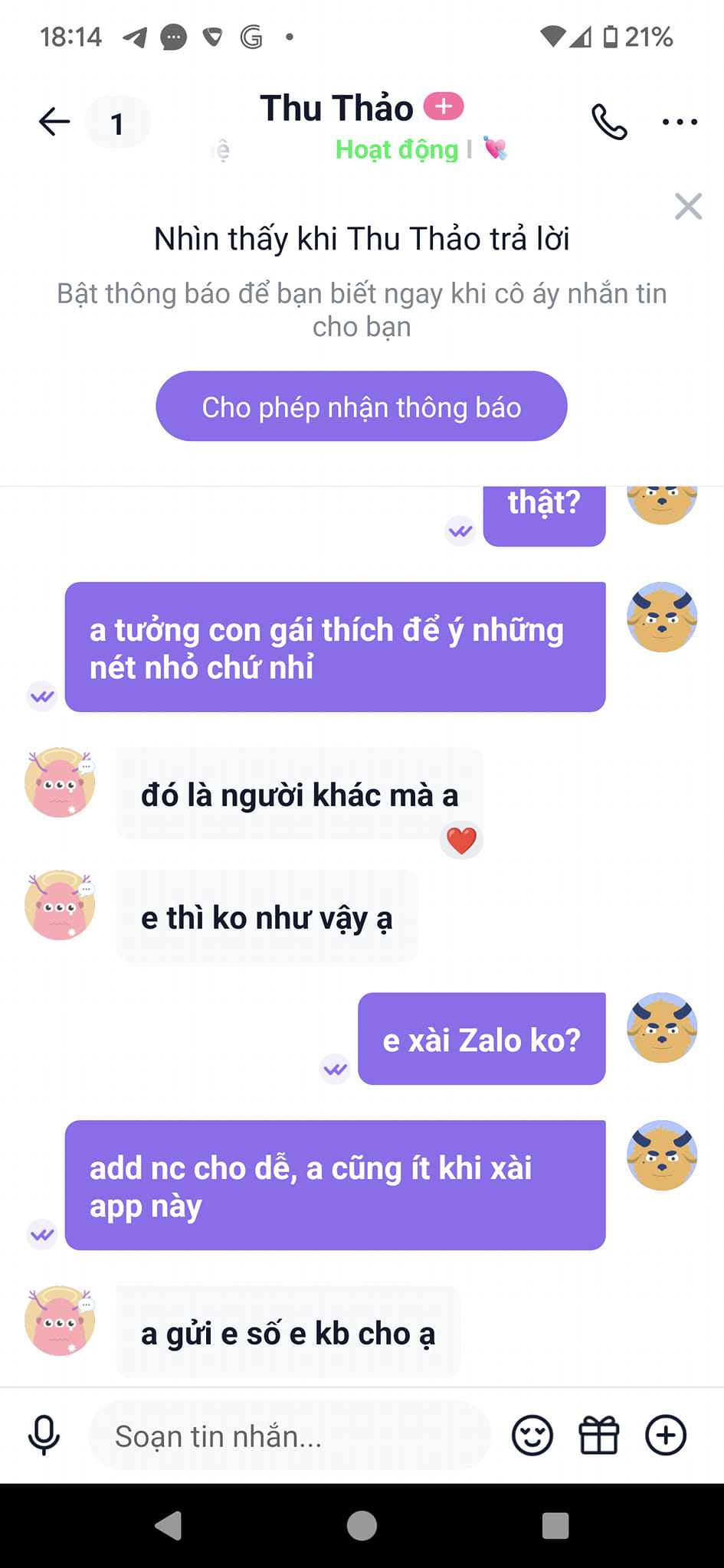Call Thu Thảo with the phone icon
The height and width of the screenshot is (1568, 724).
[x=609, y=122]
